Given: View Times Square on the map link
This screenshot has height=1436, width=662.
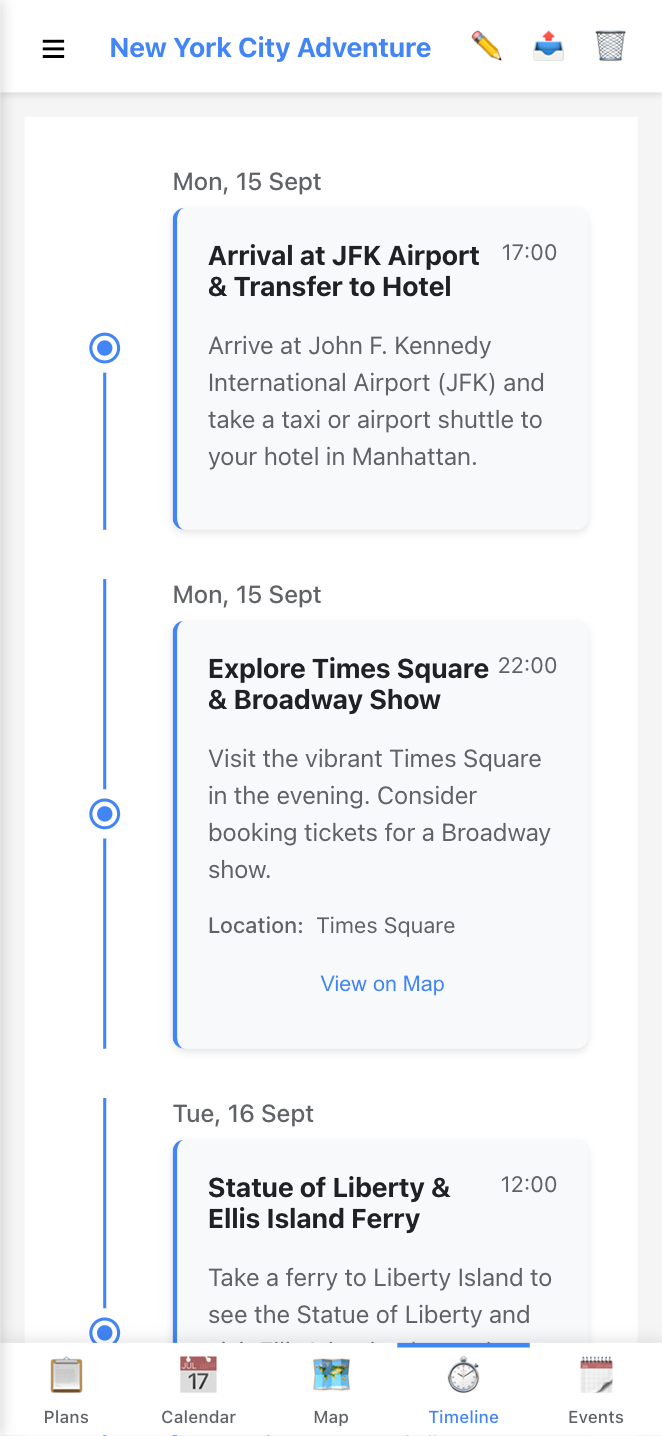Looking at the screenshot, I should click(x=382, y=984).
